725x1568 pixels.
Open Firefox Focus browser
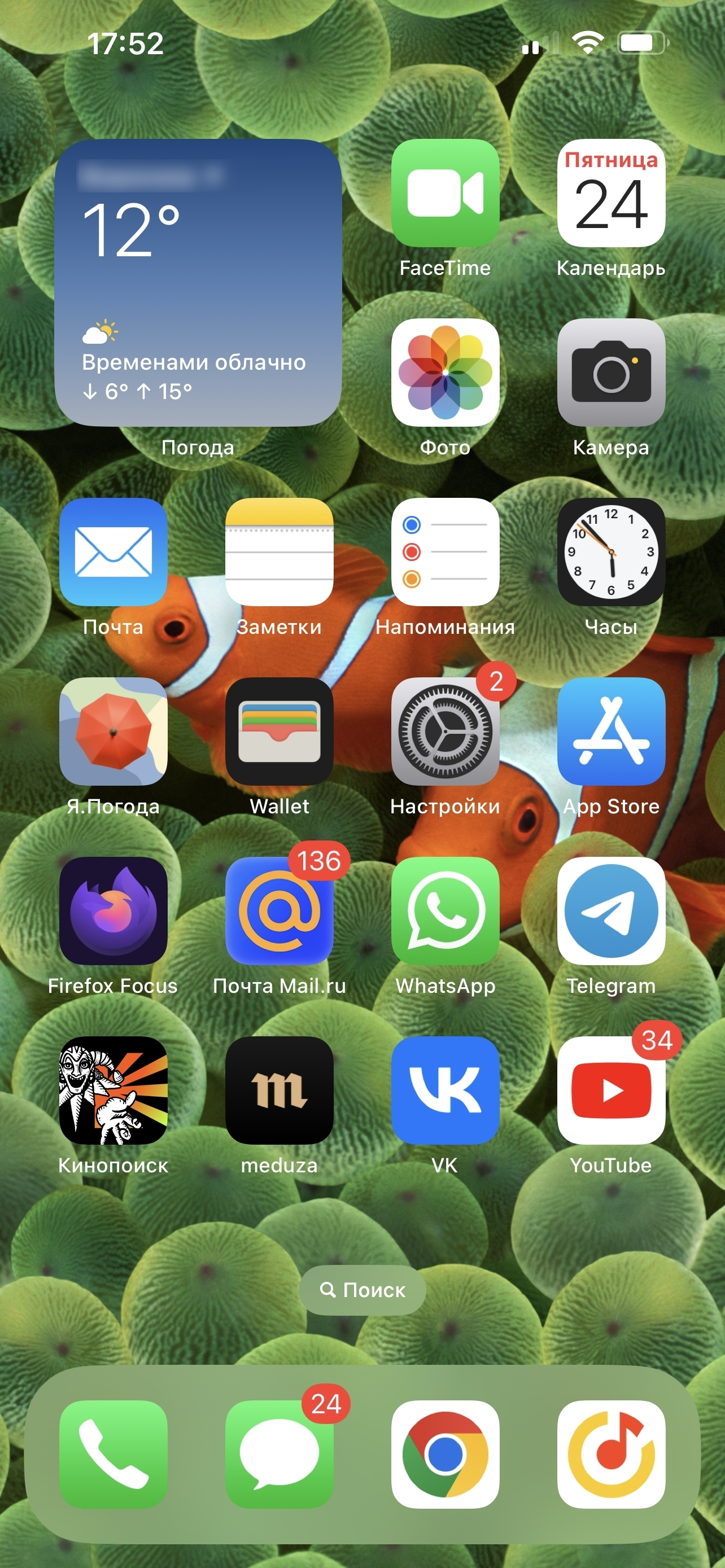[113, 910]
